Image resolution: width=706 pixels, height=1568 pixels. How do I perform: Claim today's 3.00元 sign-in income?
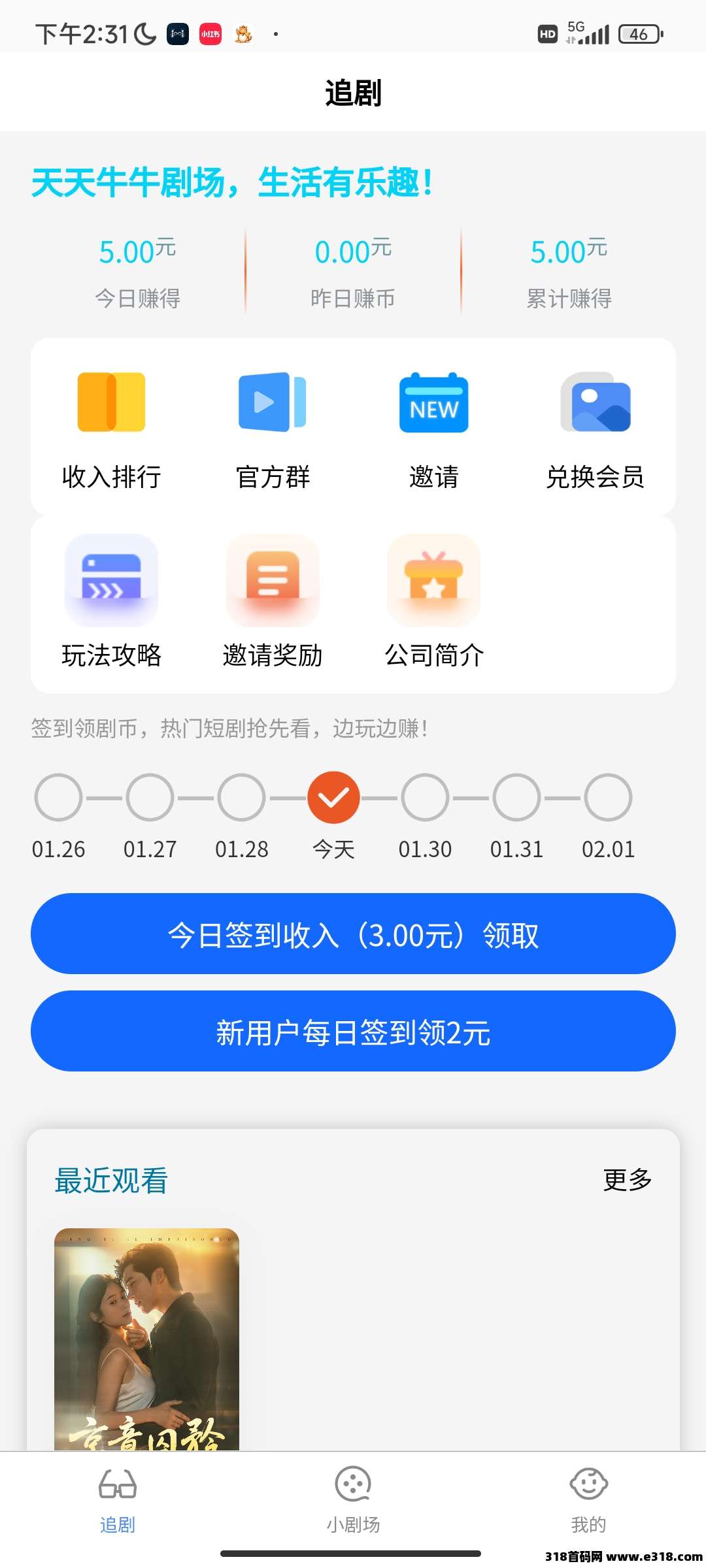click(x=353, y=934)
